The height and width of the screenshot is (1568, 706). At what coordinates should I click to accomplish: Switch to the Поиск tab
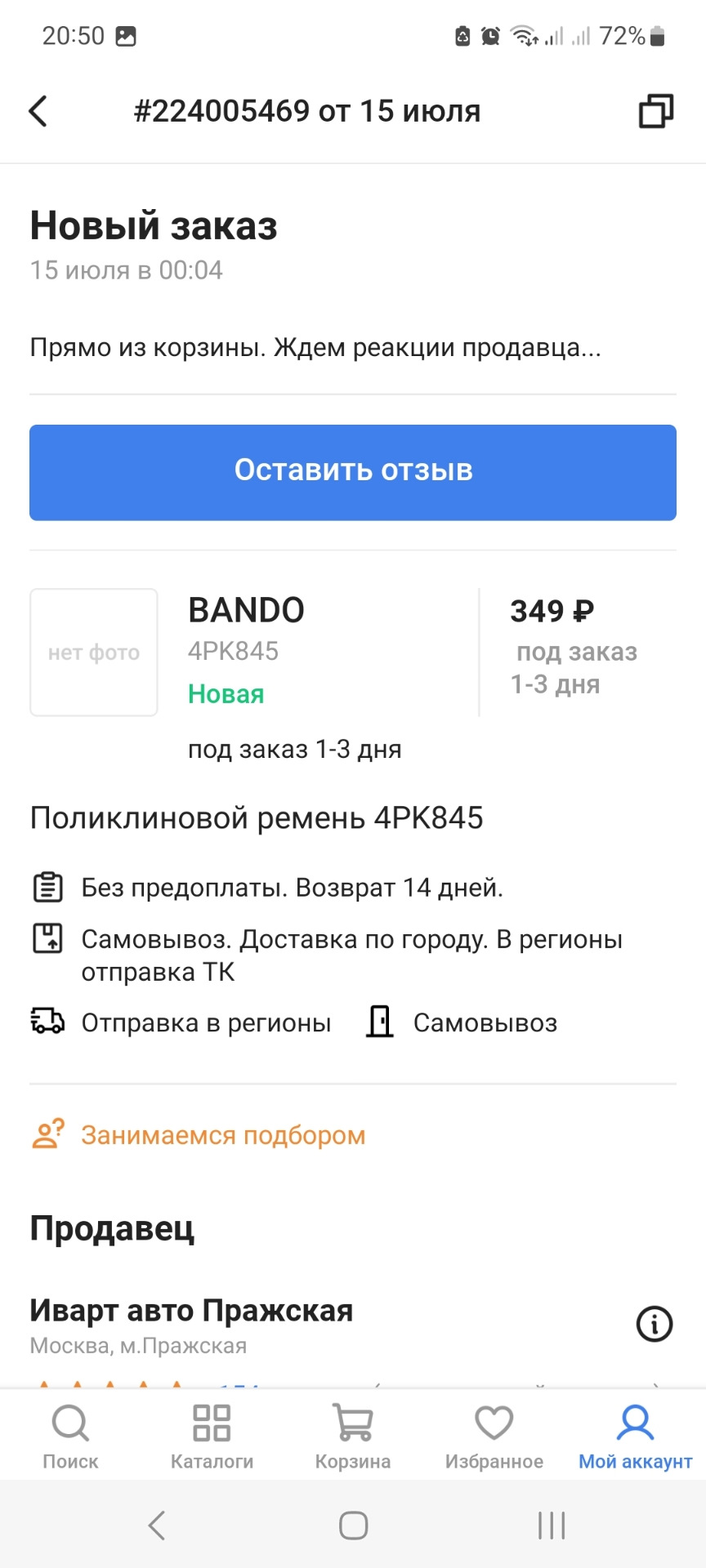70,1437
